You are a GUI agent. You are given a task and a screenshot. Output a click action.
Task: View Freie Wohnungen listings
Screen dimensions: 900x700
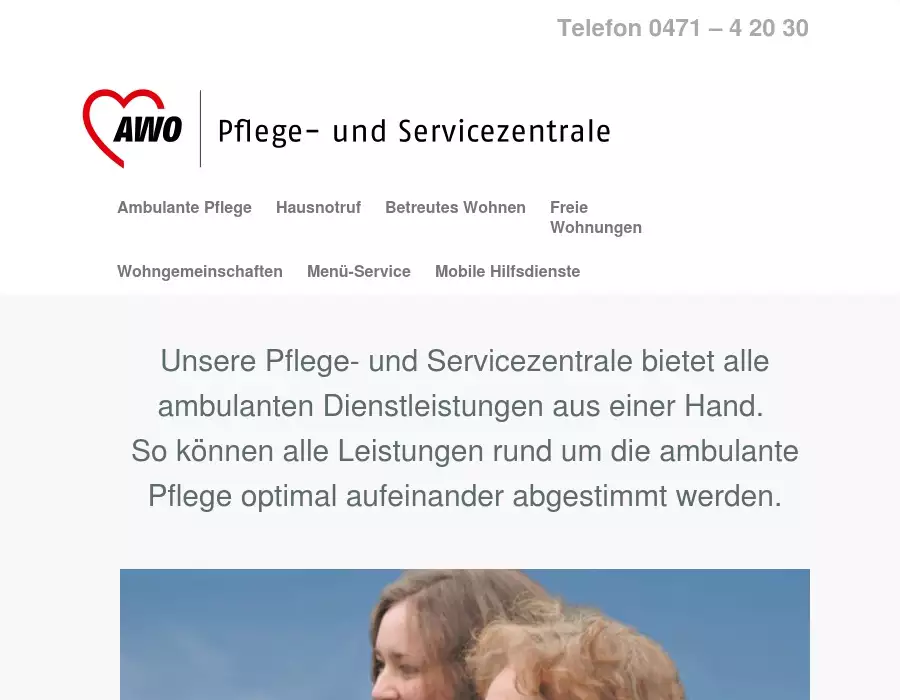[595, 218]
